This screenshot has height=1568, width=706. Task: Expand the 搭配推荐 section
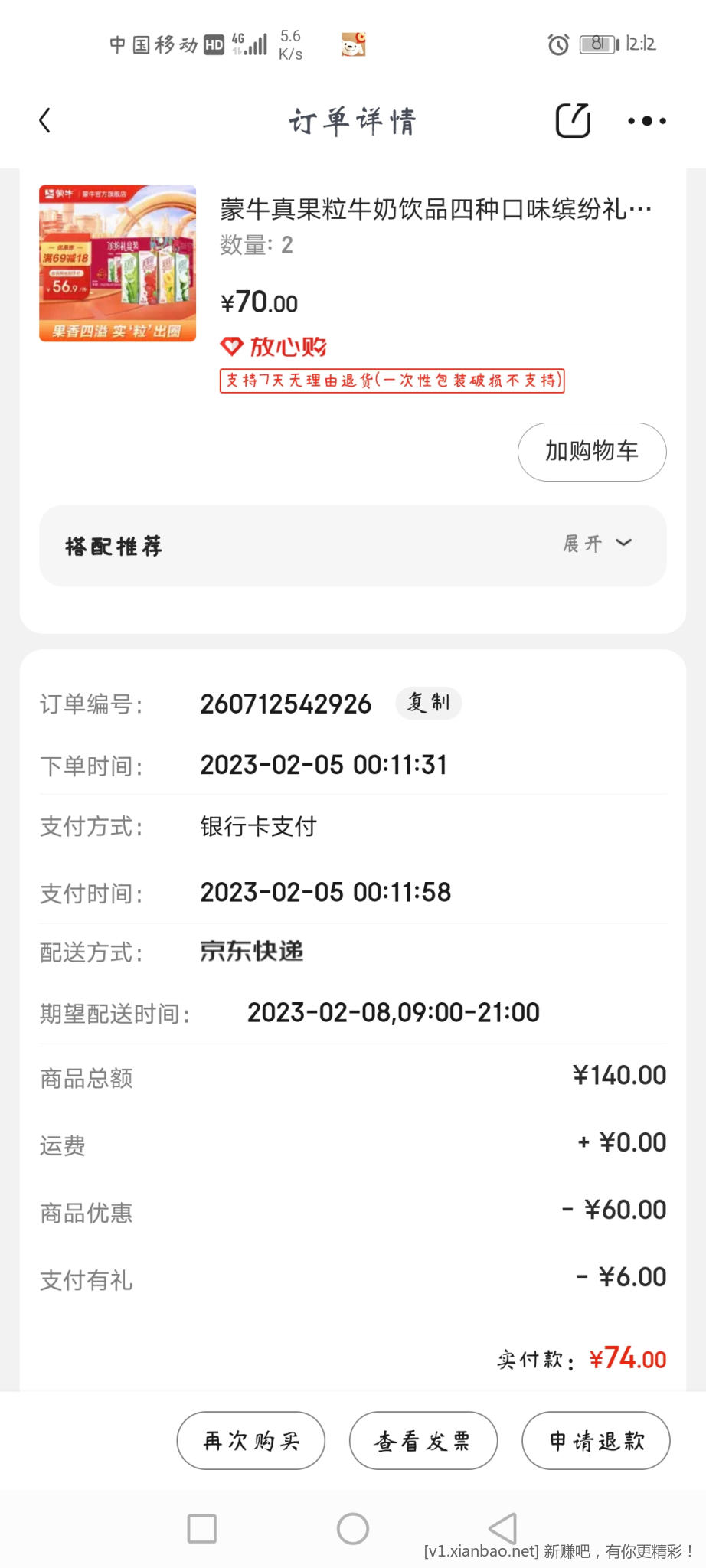(x=597, y=544)
